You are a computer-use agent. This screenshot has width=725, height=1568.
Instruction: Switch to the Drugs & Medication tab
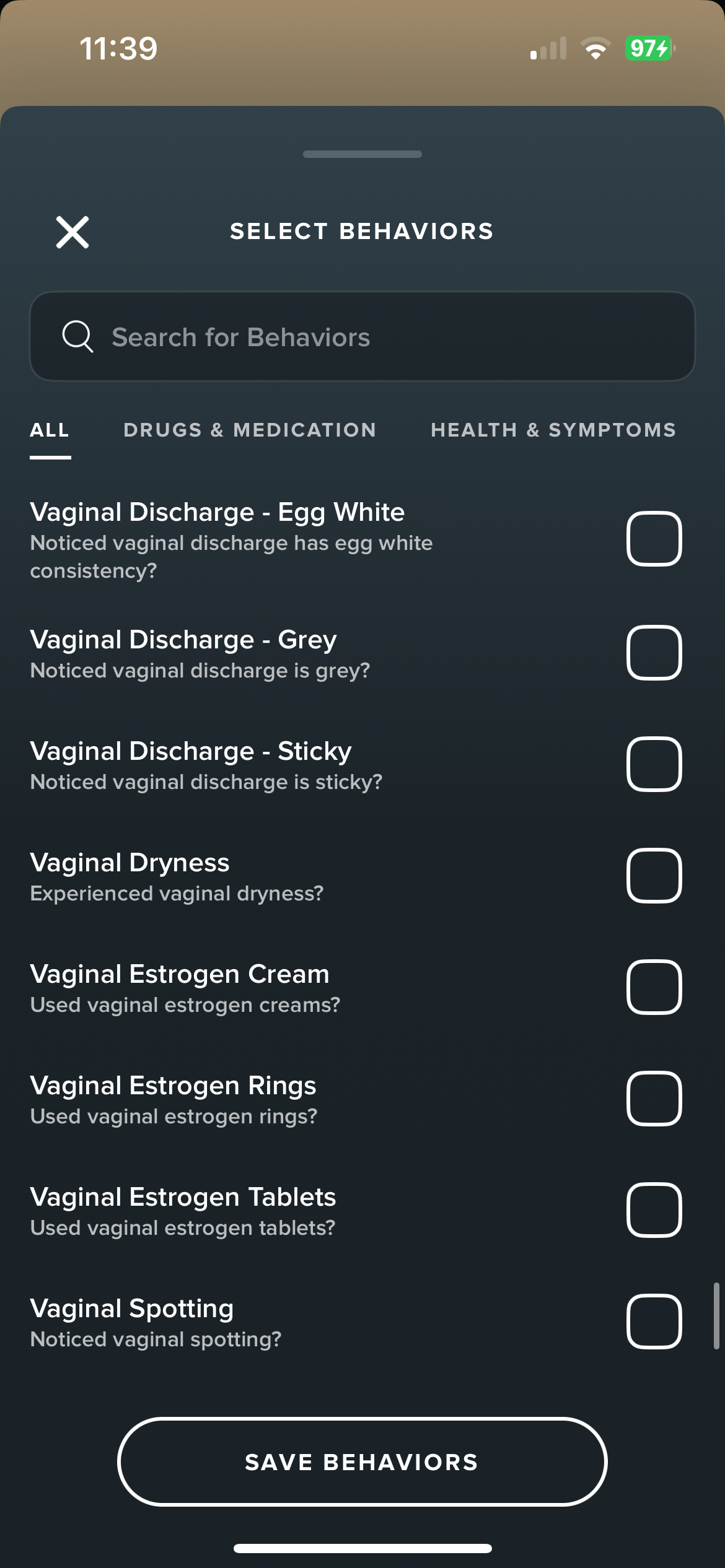pyautogui.click(x=250, y=430)
